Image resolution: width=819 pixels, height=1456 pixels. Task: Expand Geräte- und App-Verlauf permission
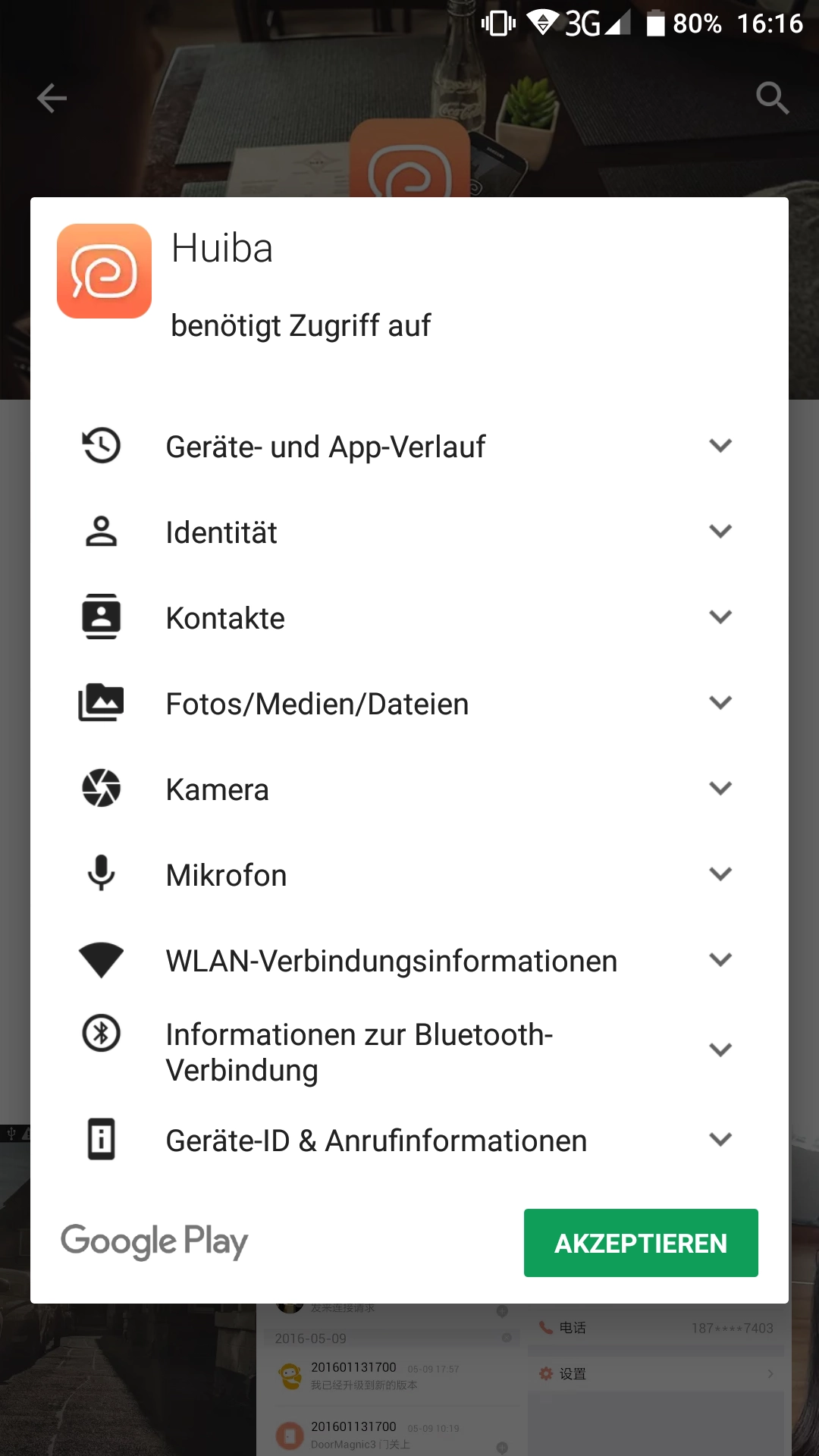(x=720, y=446)
